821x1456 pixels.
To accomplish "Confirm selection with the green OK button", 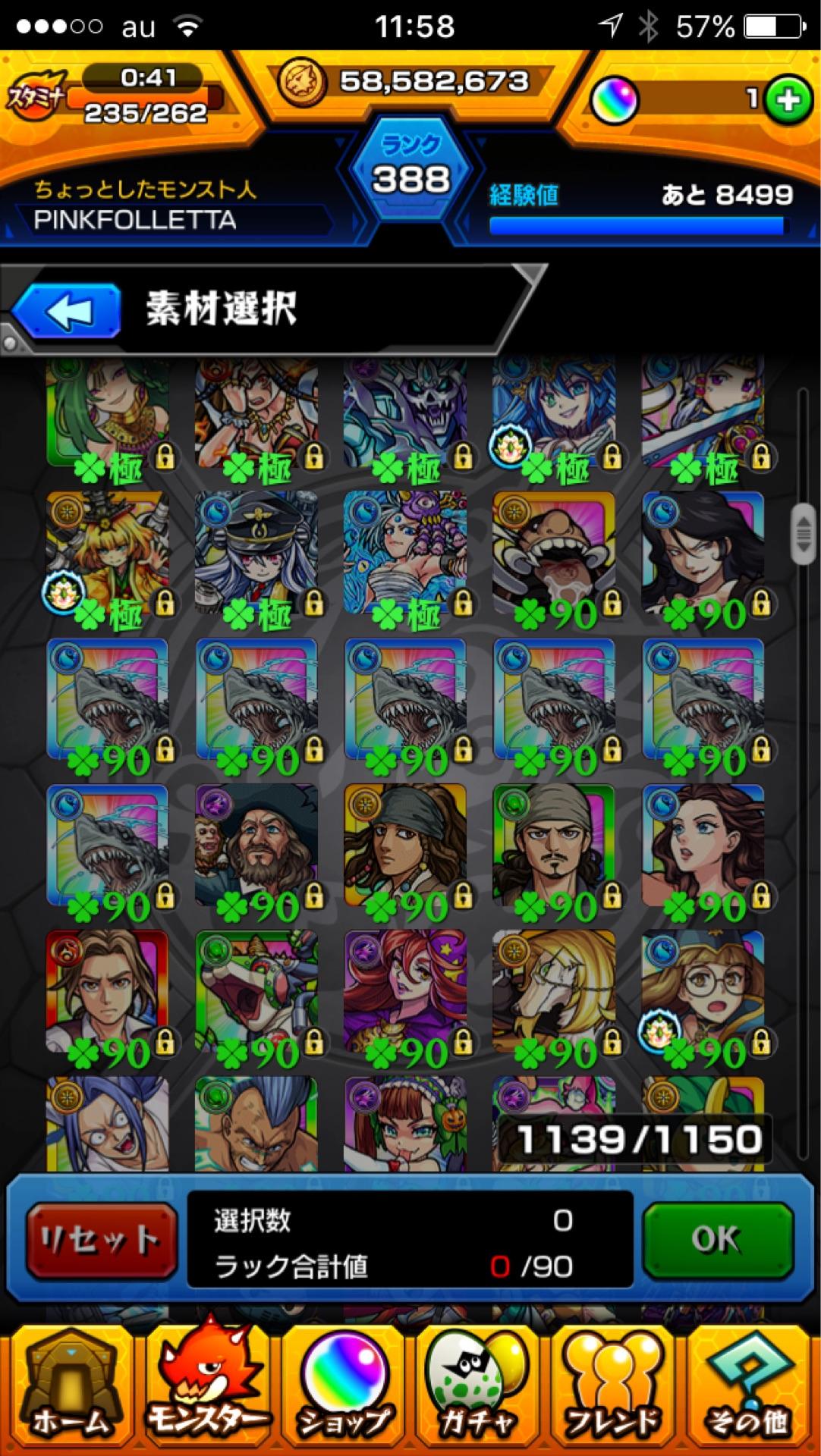I will tap(716, 1241).
